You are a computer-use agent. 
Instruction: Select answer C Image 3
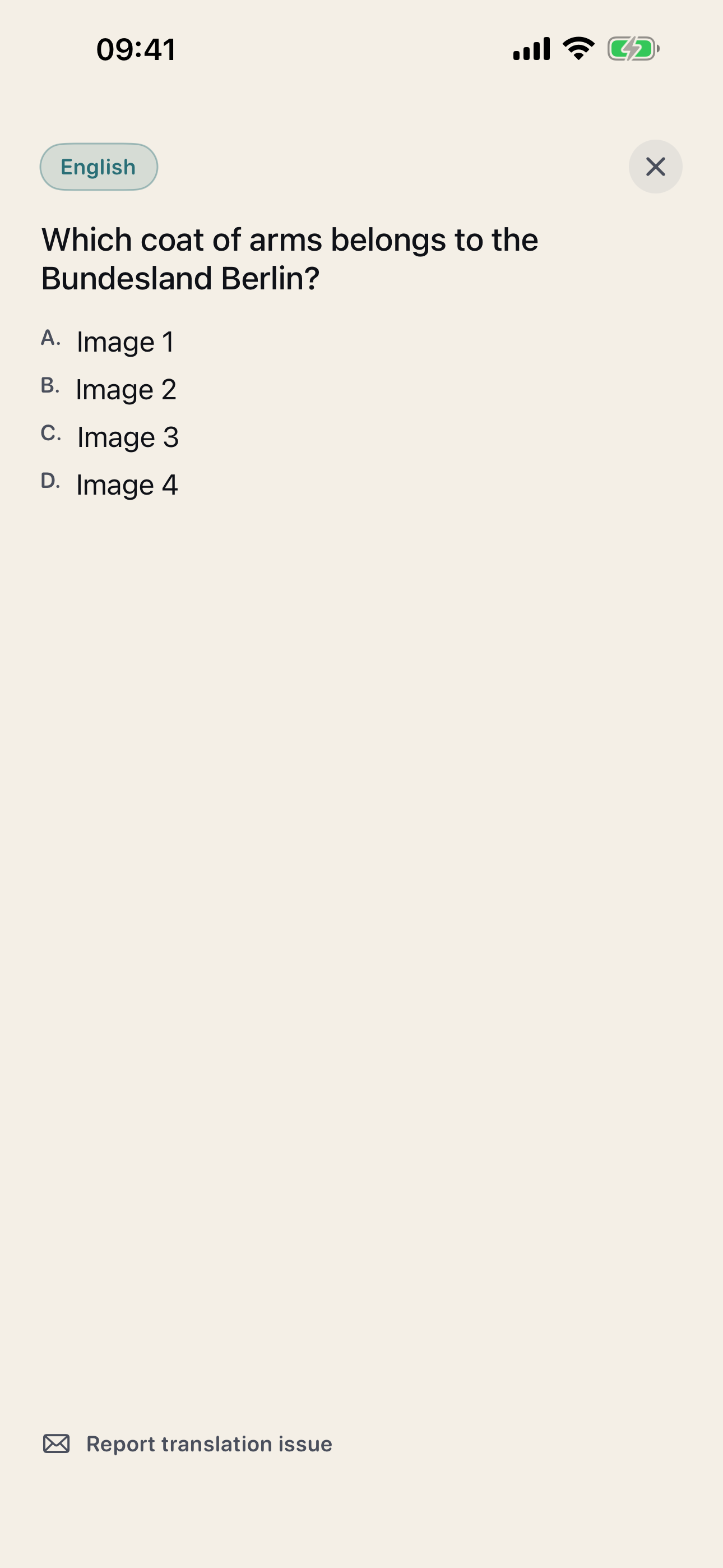click(127, 436)
